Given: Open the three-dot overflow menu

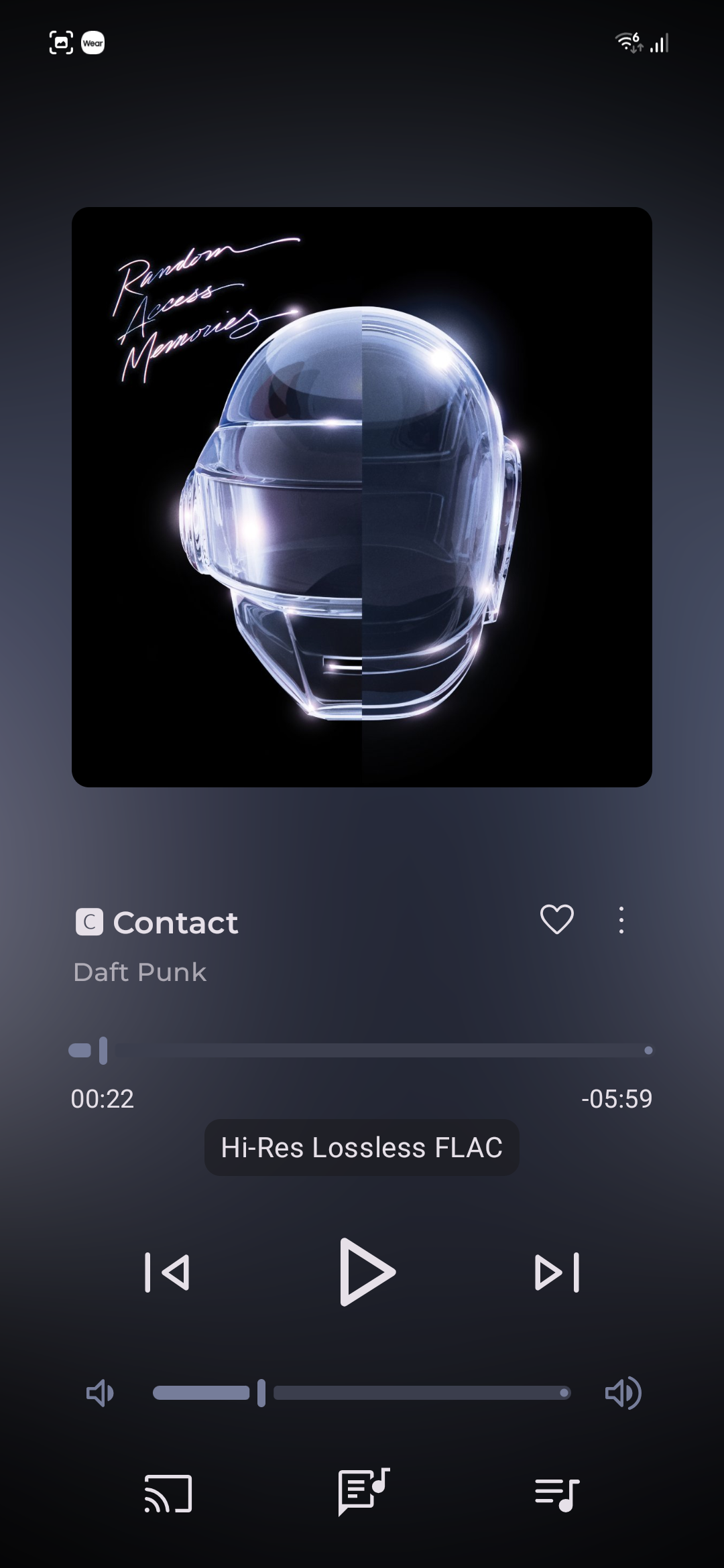Looking at the screenshot, I should [x=621, y=920].
